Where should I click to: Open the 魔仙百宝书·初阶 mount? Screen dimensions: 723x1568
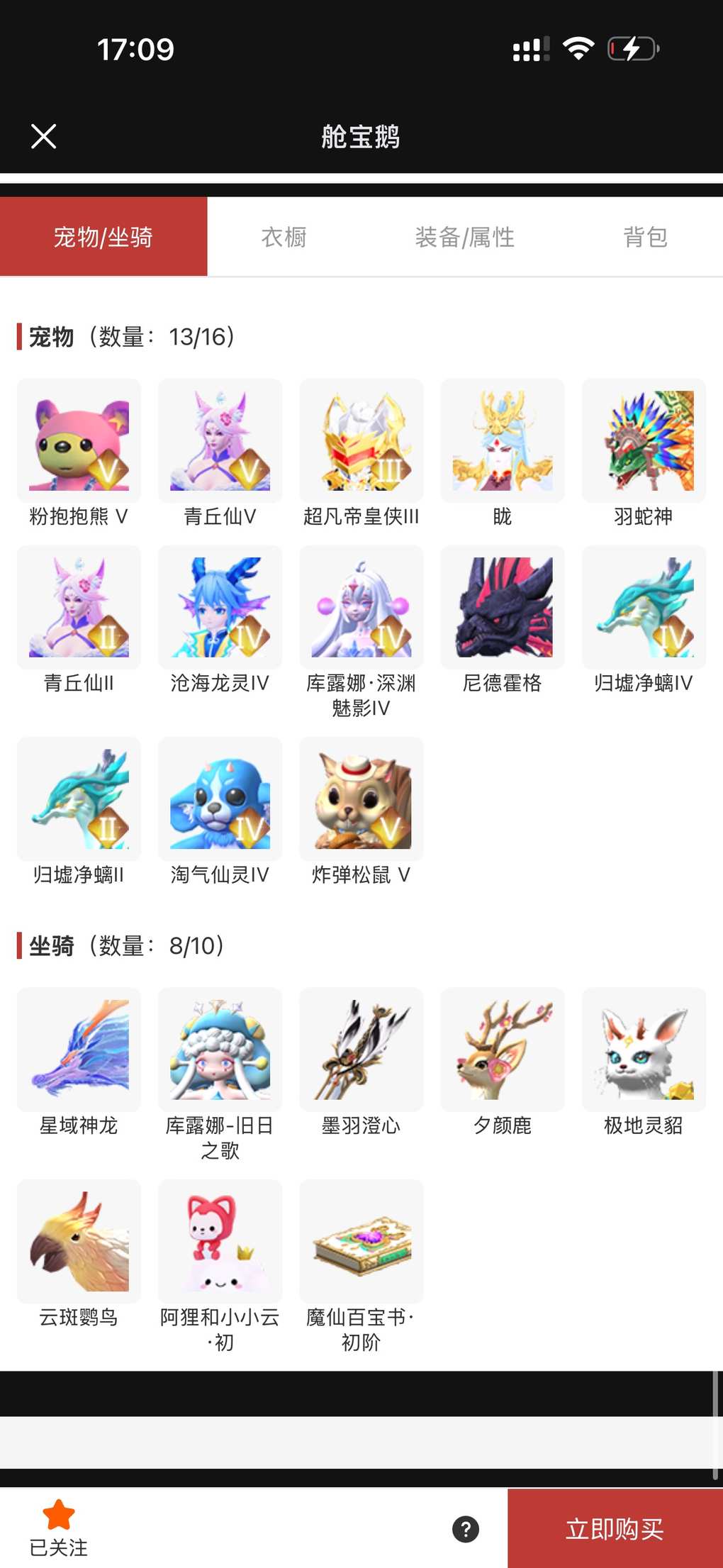coord(361,1241)
